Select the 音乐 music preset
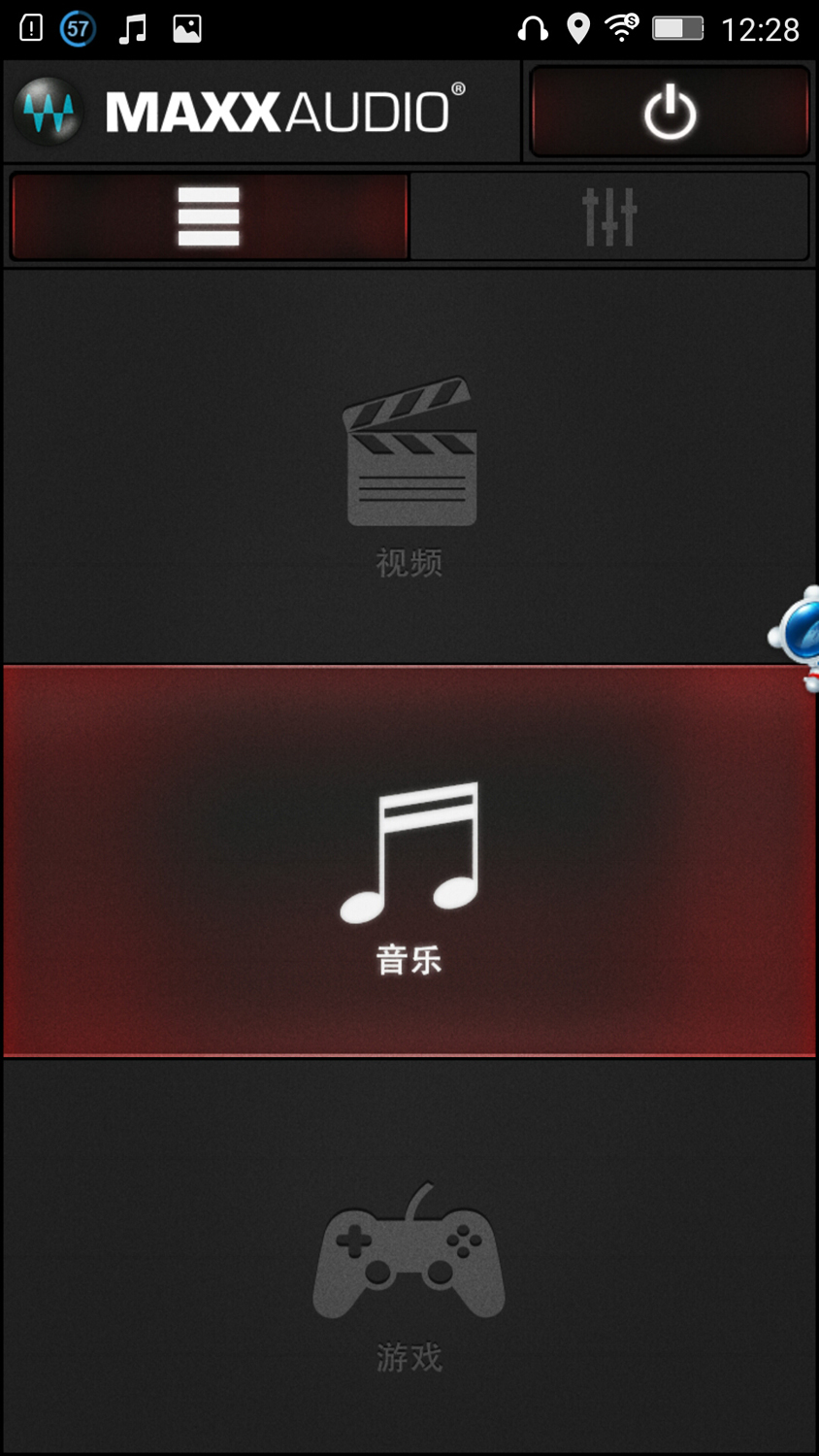Screen dimensions: 819x1456 [x=409, y=864]
